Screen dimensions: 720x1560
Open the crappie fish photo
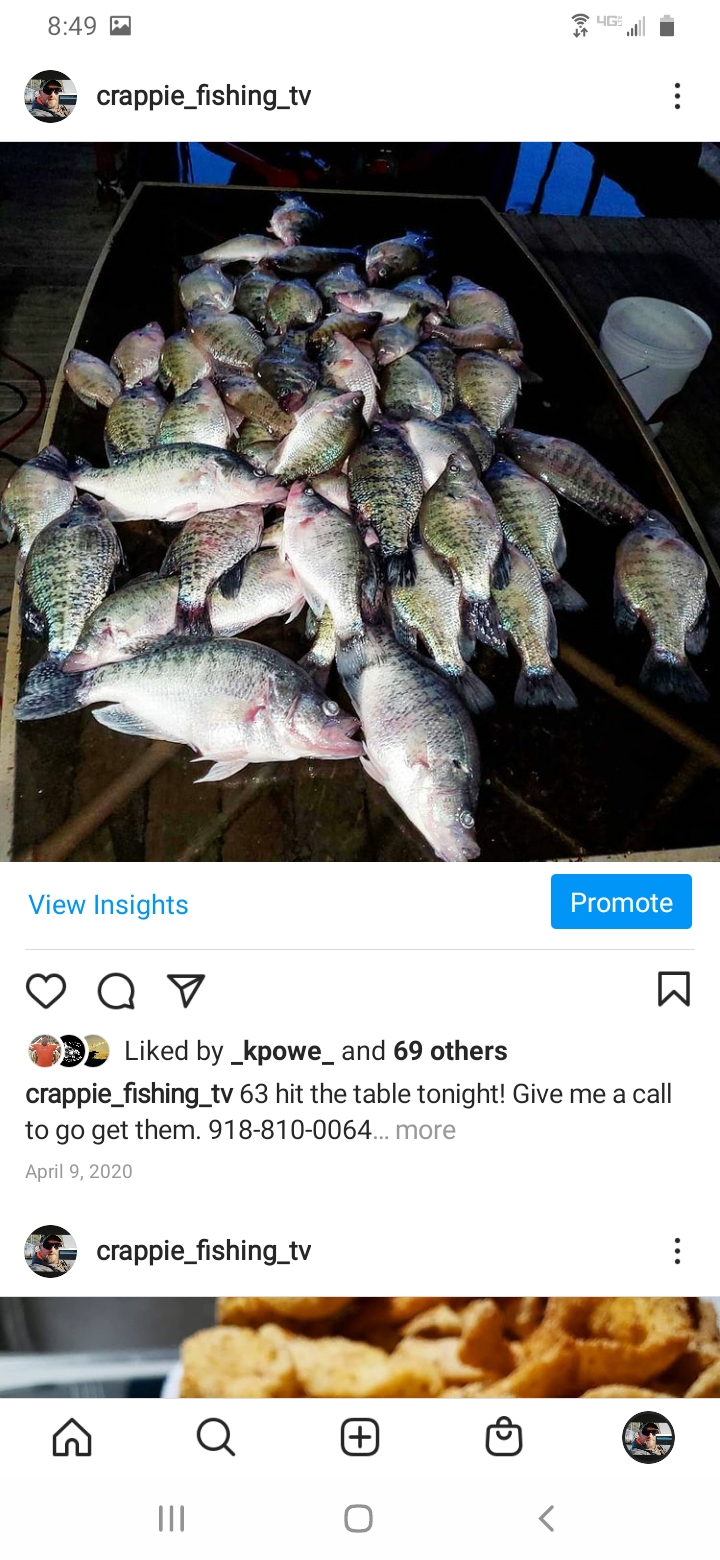coord(360,500)
